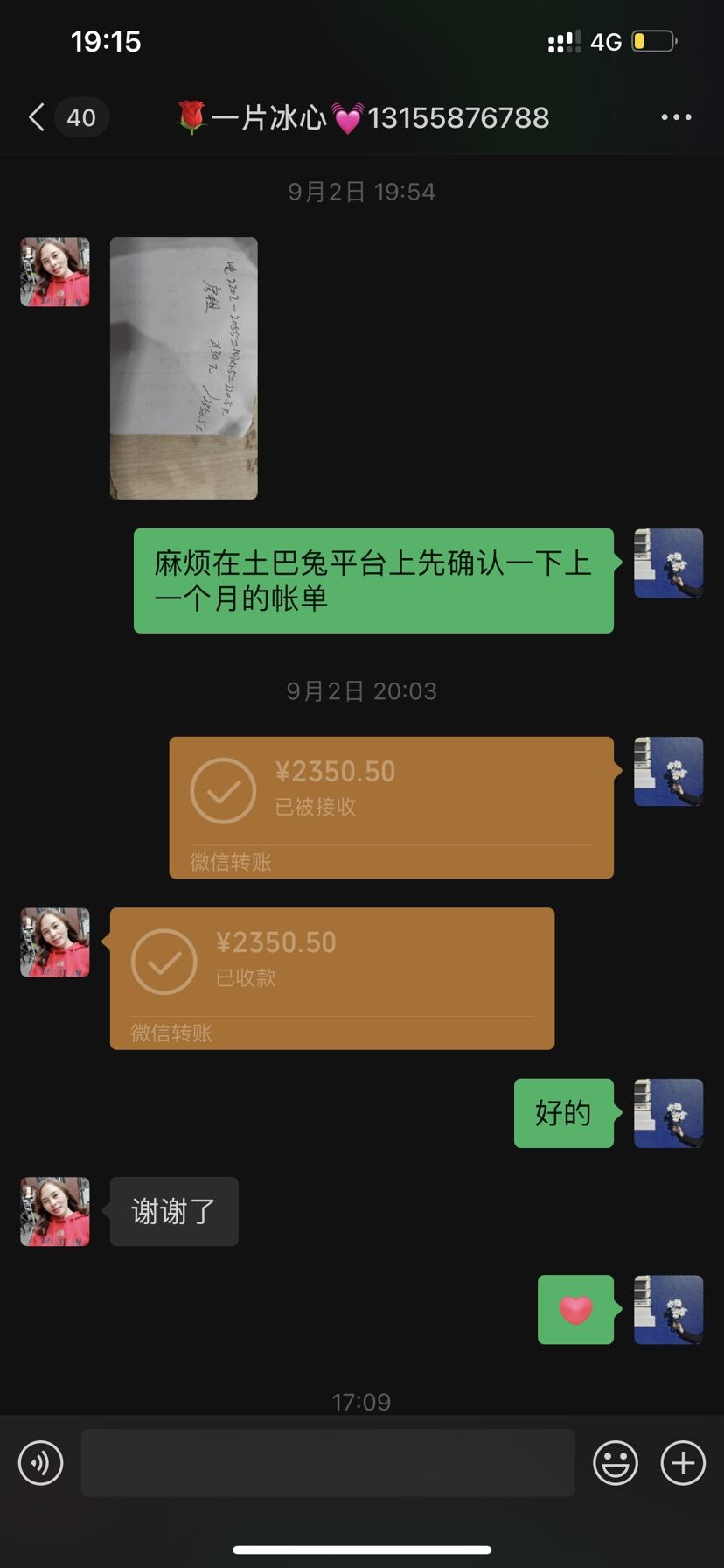Open the emoji sticker panel
724x1568 pixels.
point(616,1462)
